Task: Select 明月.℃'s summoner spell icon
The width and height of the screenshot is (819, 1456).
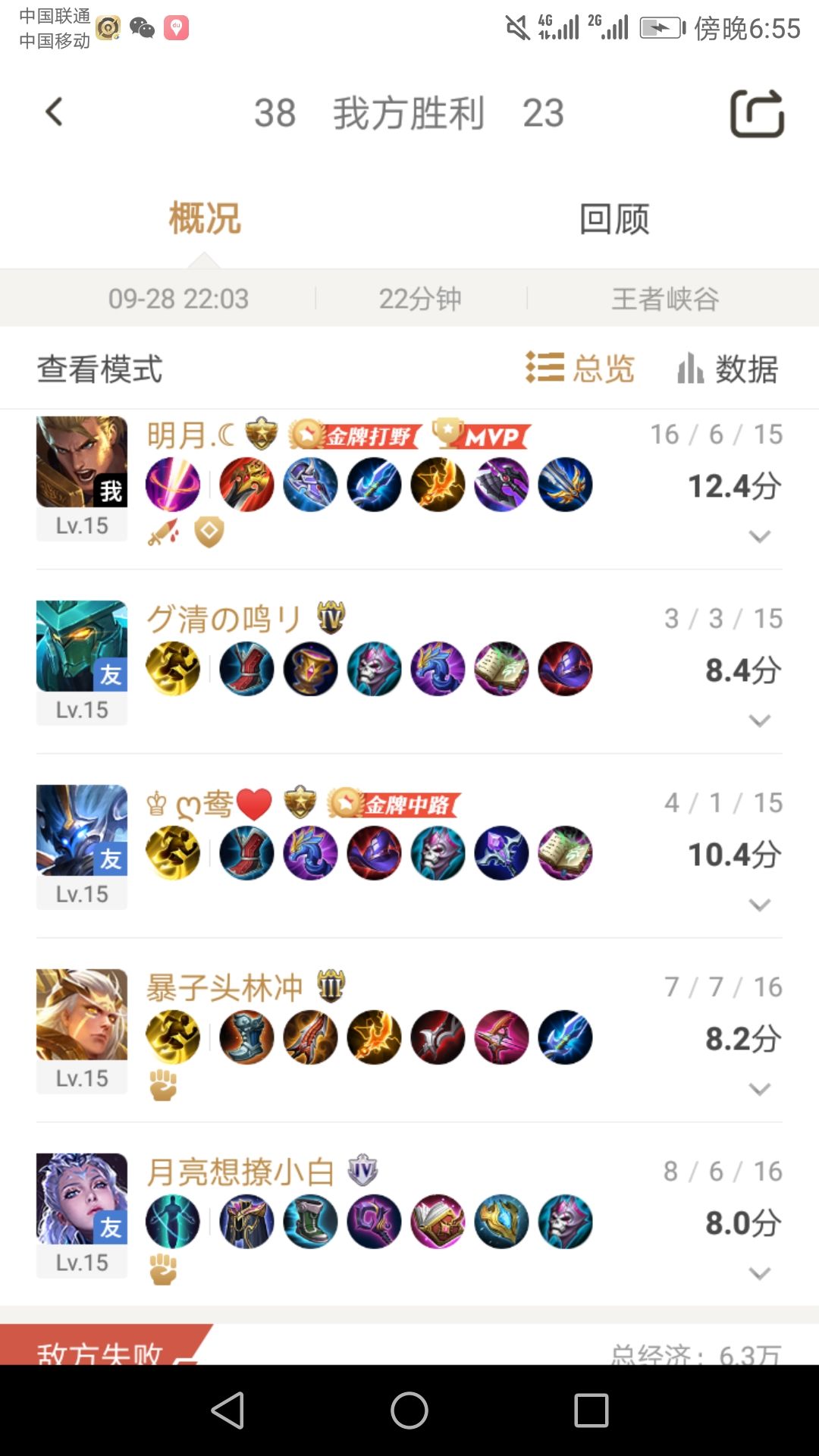Action: [172, 485]
